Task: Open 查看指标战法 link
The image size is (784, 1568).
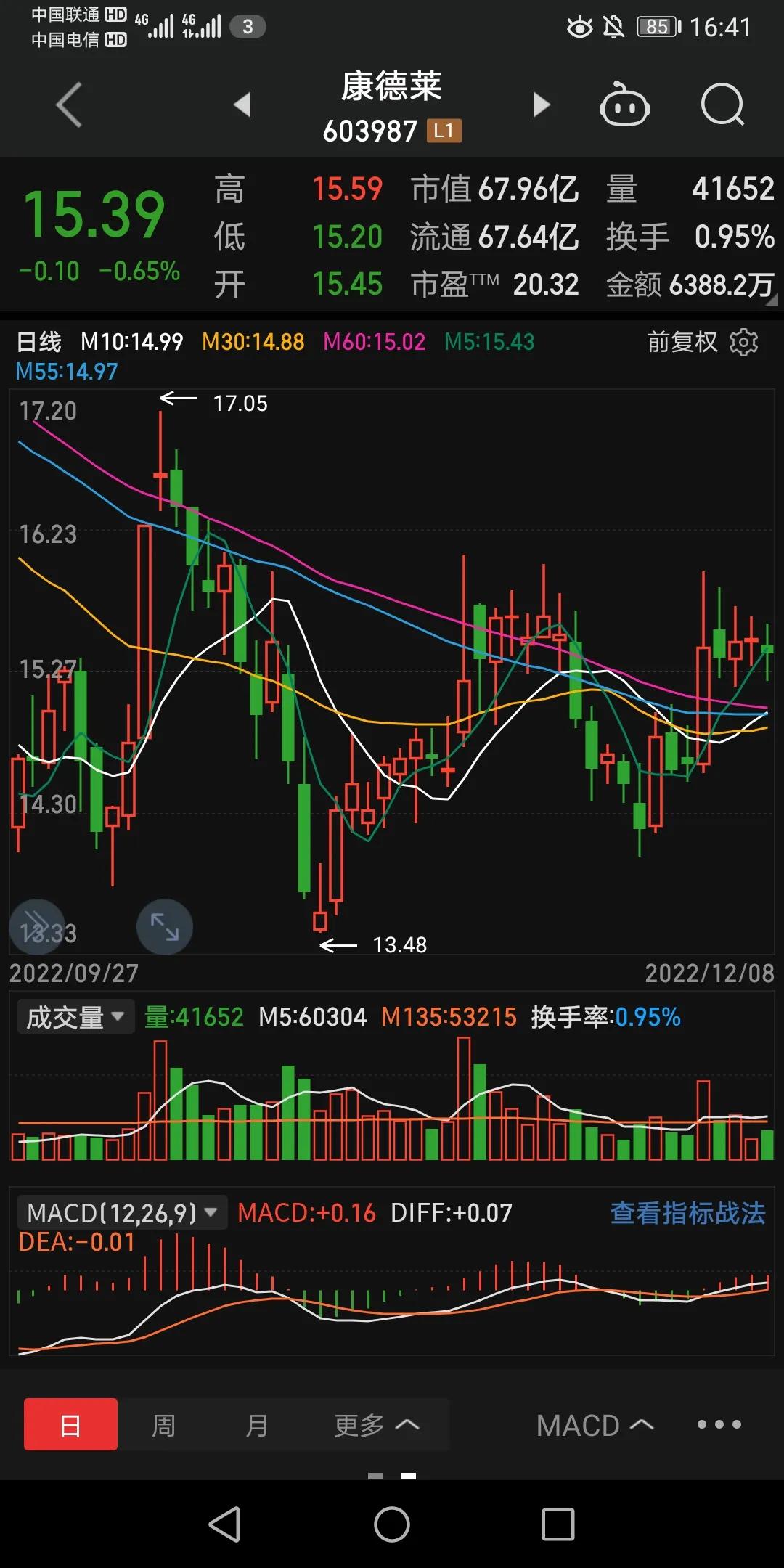Action: coord(687,1213)
